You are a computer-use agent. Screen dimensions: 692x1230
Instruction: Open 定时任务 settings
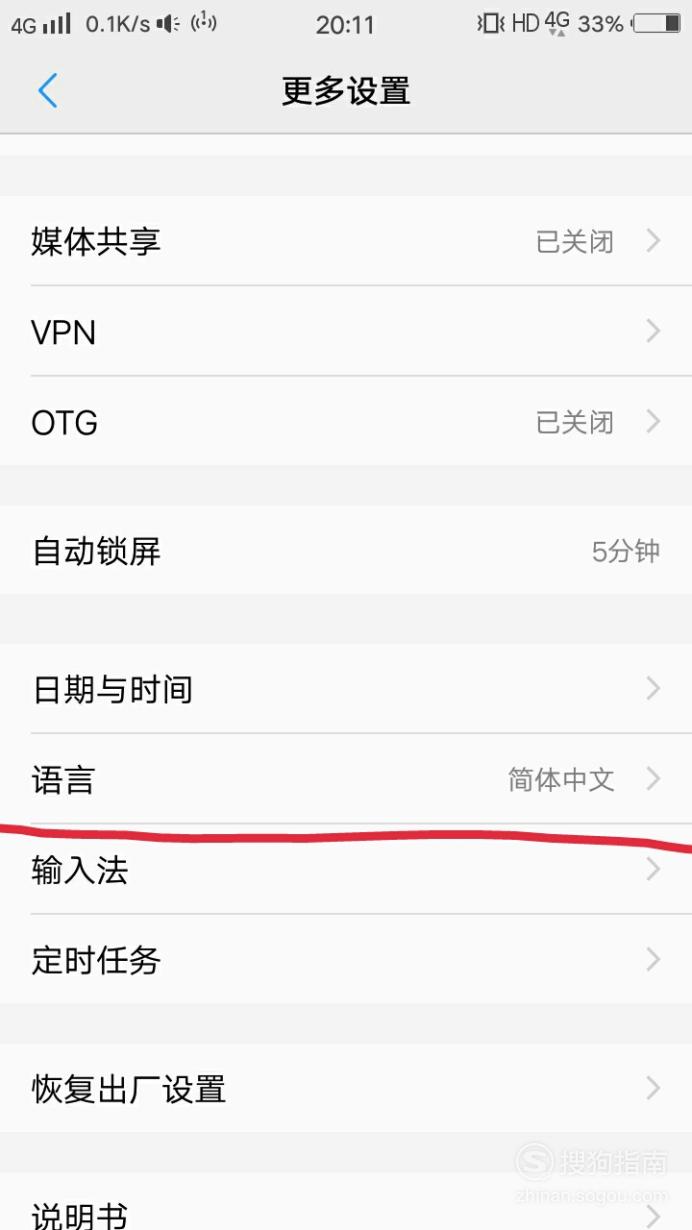(346, 960)
